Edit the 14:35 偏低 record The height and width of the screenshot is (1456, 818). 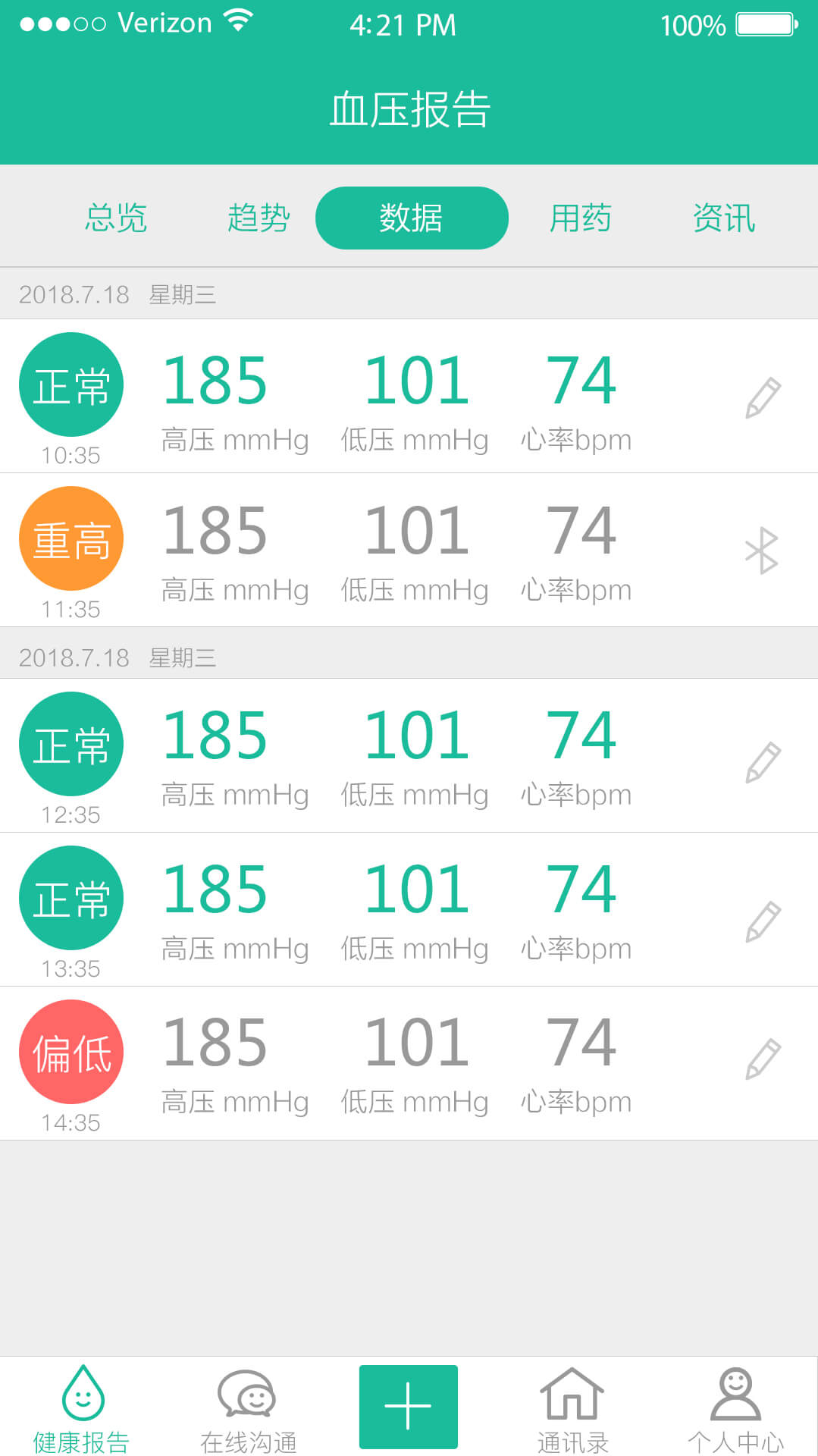763,1059
